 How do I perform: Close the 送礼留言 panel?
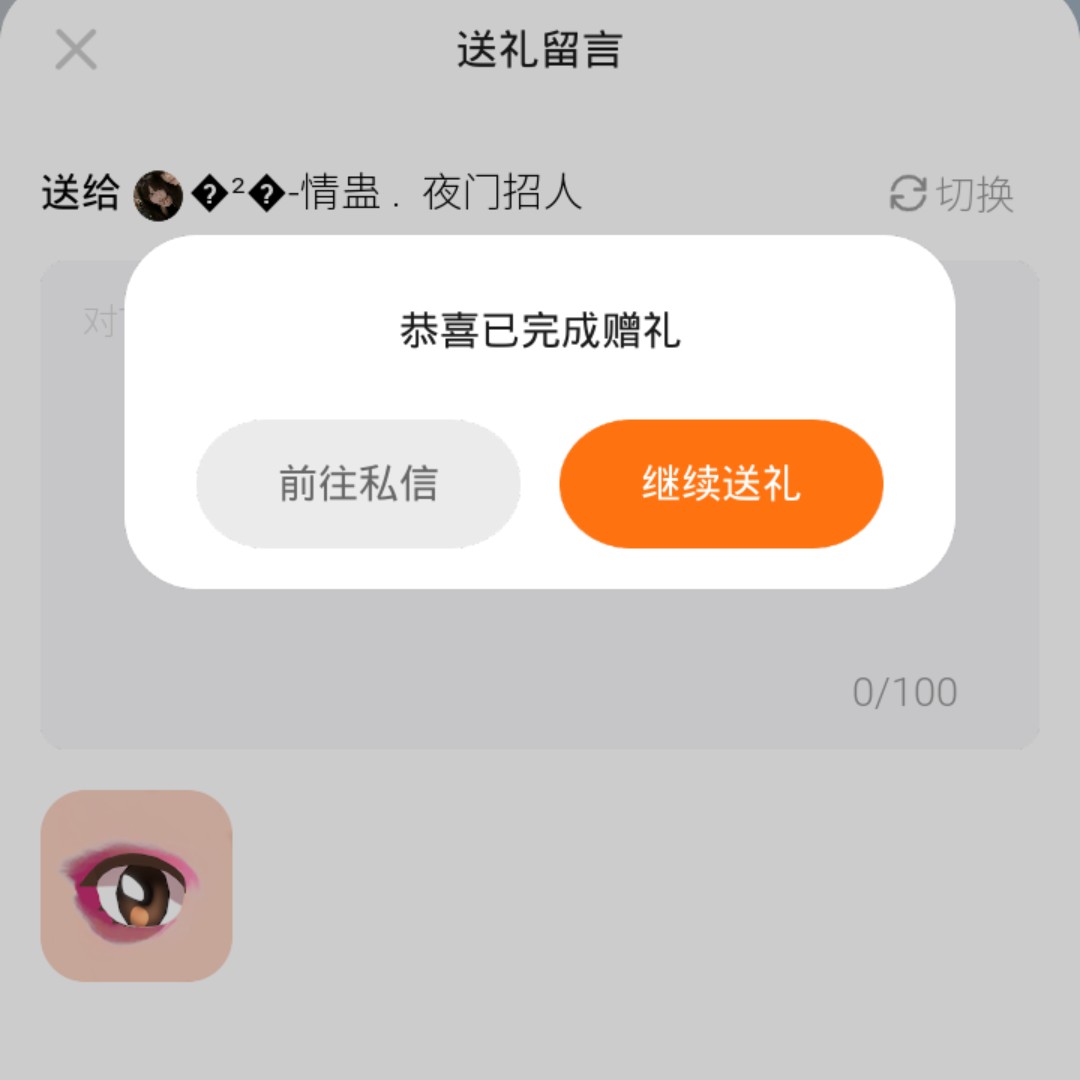[76, 50]
